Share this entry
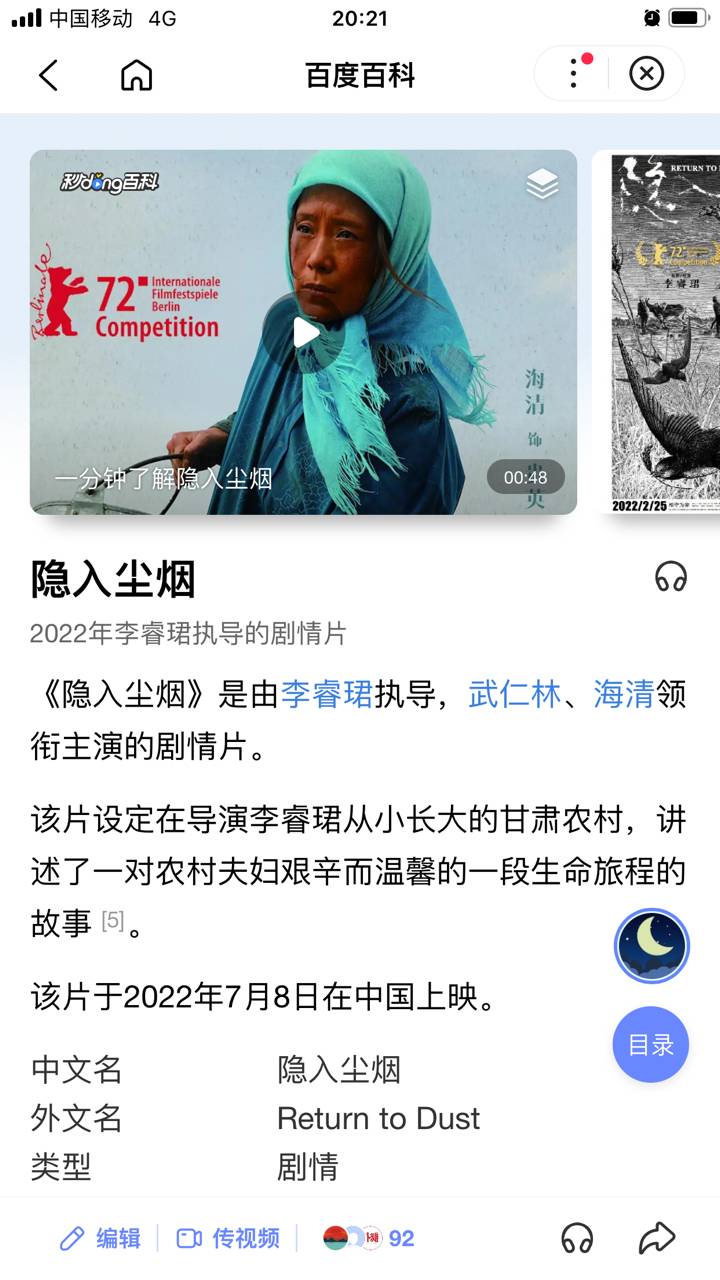720x1280 pixels. tap(657, 1238)
